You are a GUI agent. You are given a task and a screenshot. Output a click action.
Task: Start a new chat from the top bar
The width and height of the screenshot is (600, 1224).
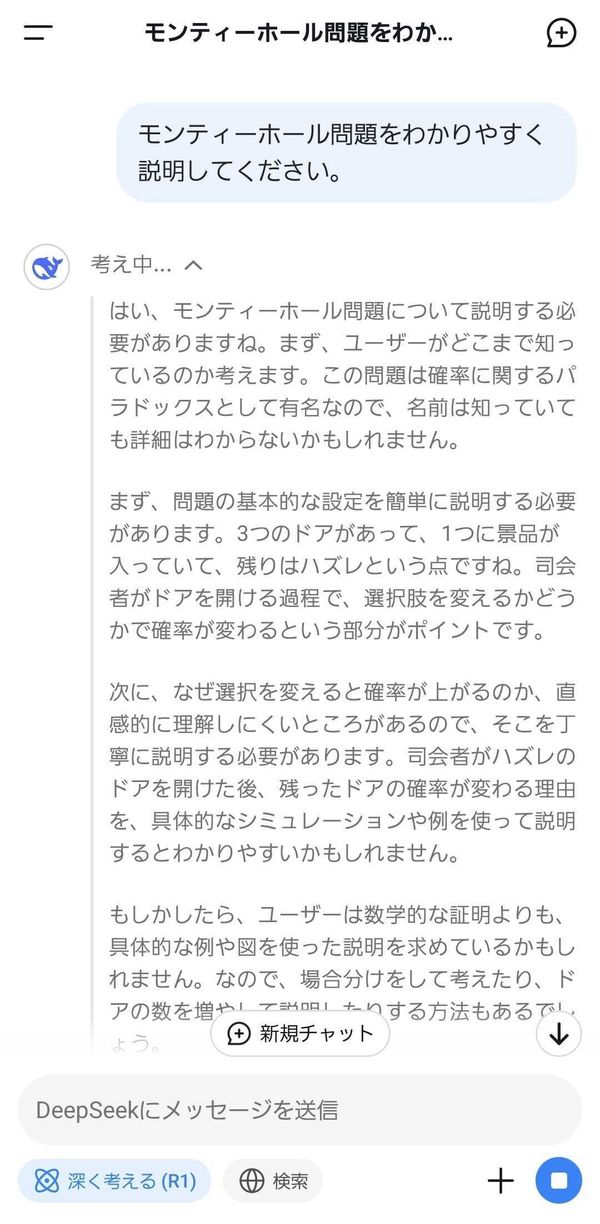561,32
